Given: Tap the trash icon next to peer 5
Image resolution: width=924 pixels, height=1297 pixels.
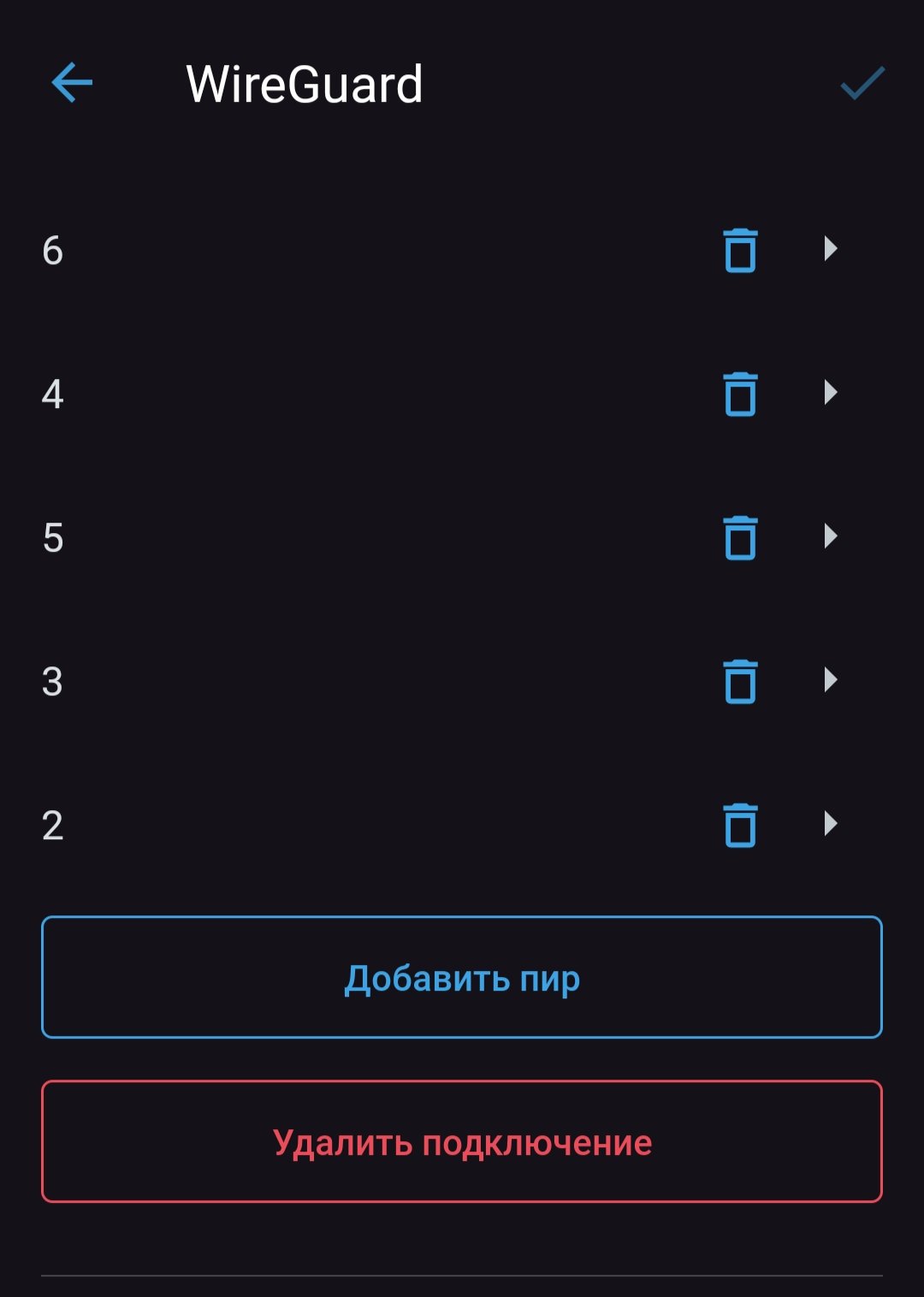Looking at the screenshot, I should (740, 538).
